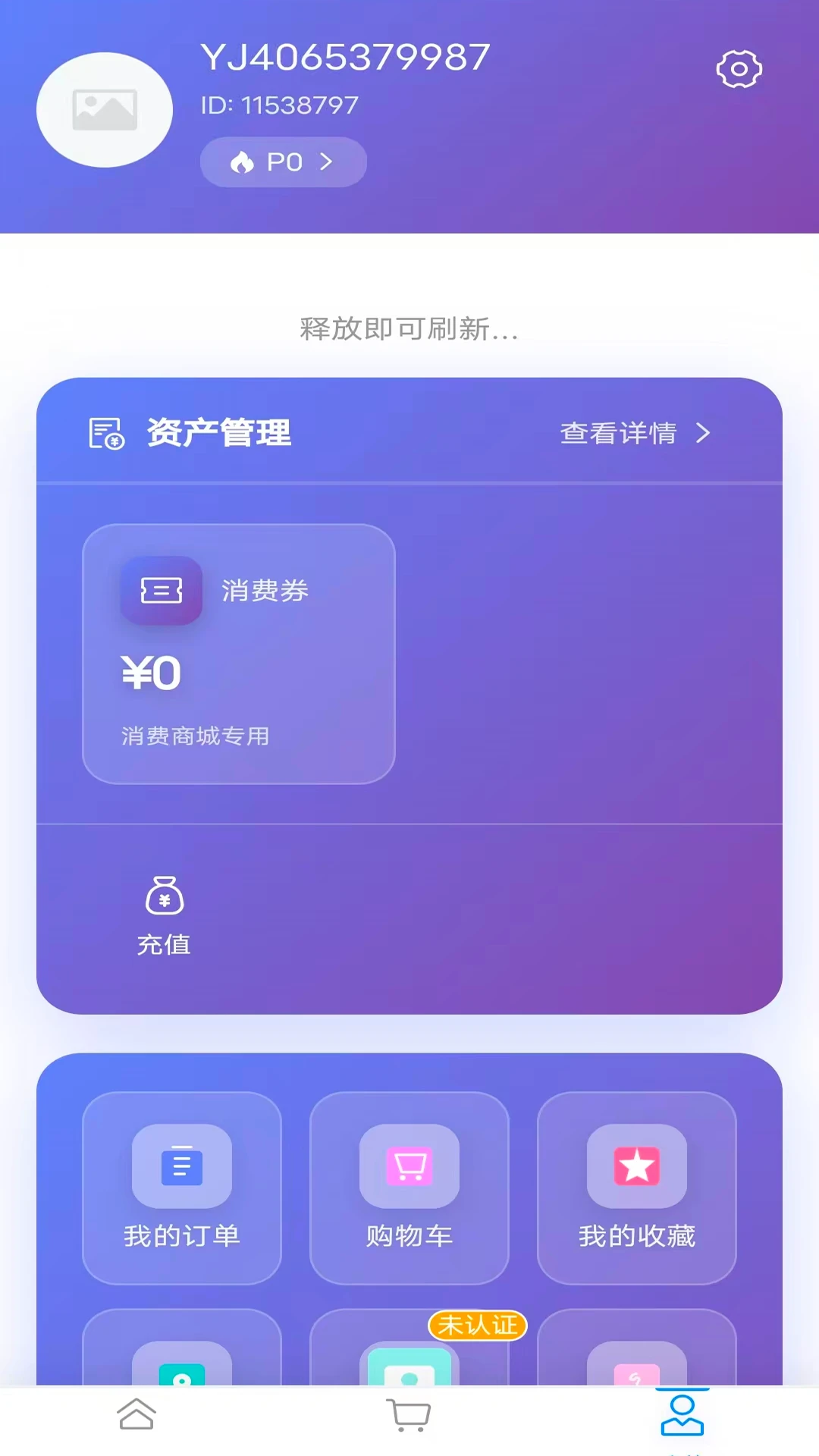Screen dimensions: 819x1456
Task: Open the 资产管理 asset management icon
Action: (x=105, y=434)
